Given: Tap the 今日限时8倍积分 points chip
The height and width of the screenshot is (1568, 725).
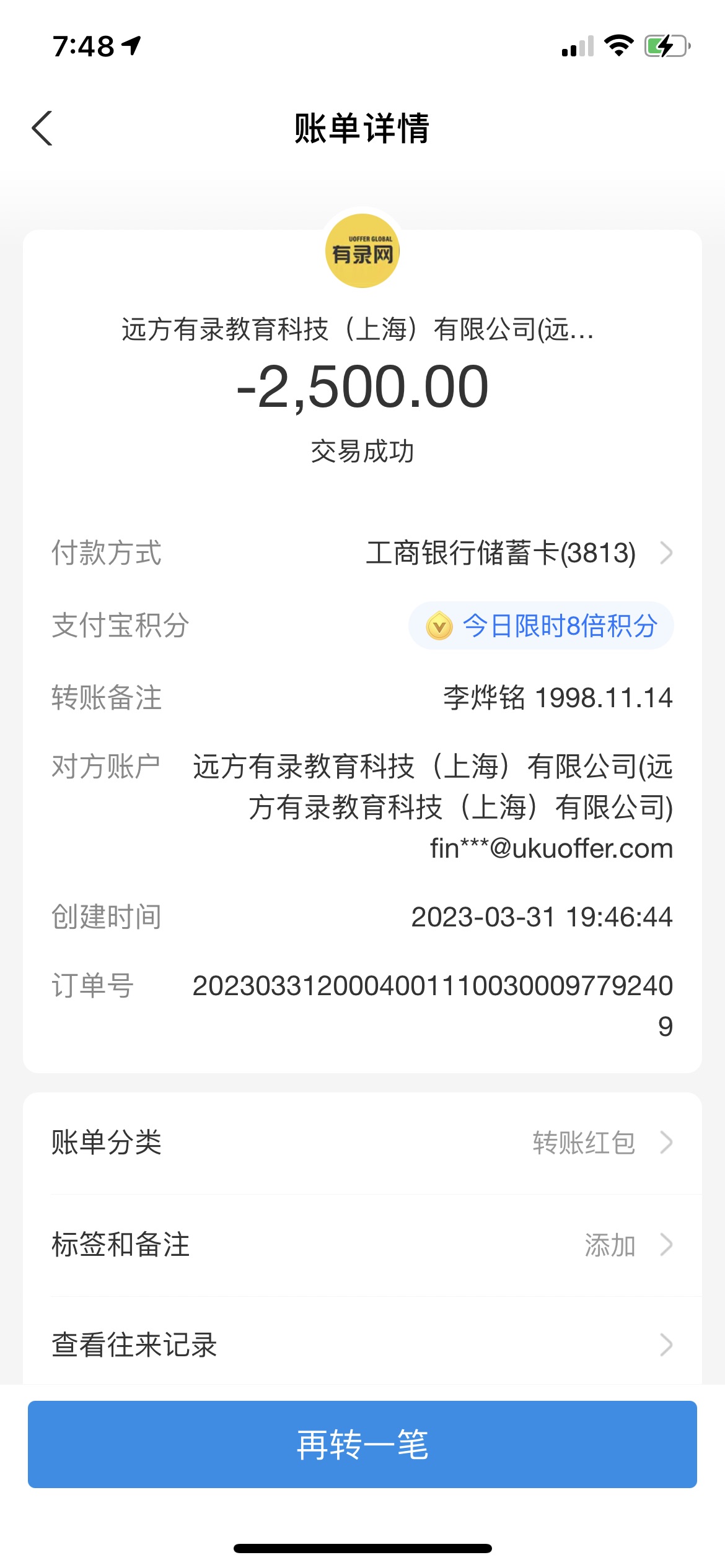Looking at the screenshot, I should (x=541, y=625).
